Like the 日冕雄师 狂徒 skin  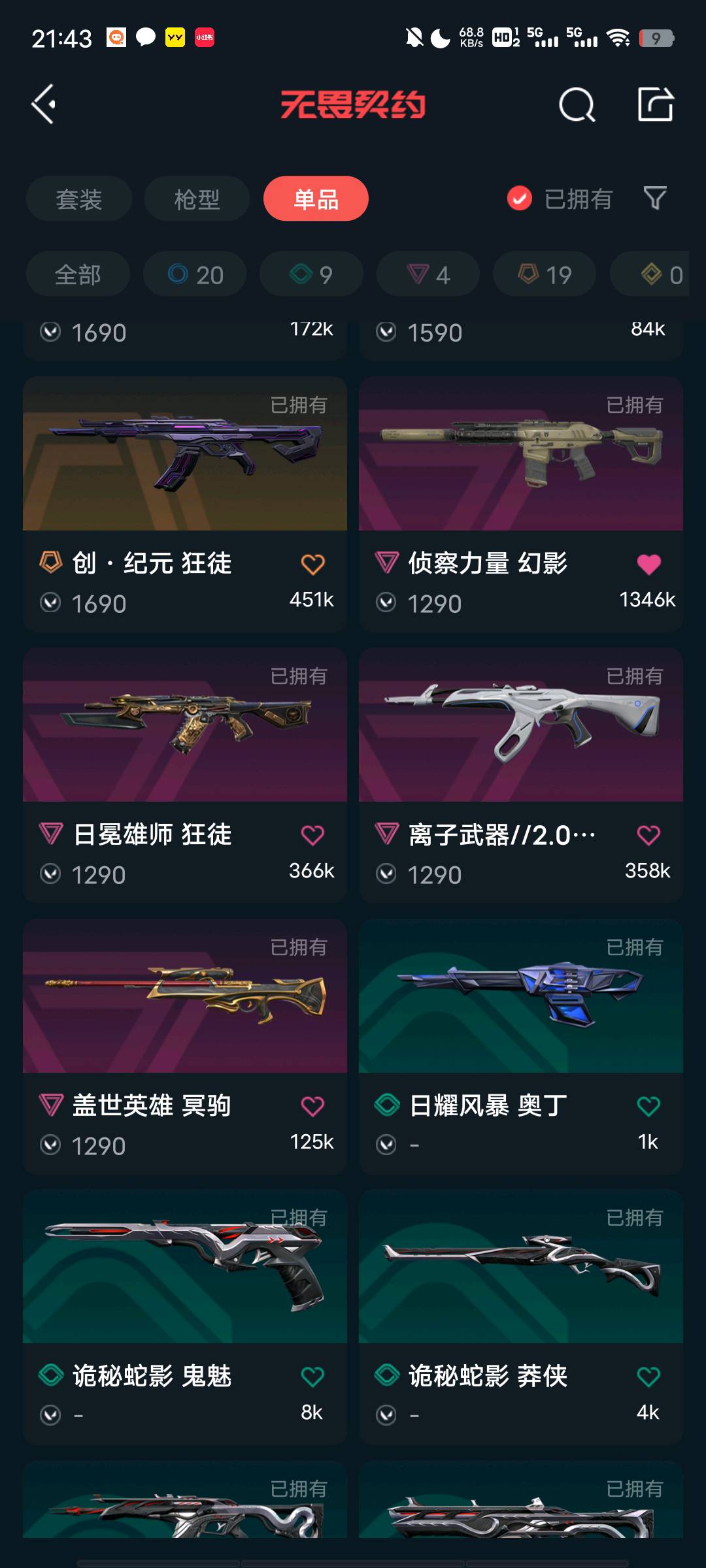coord(312,835)
